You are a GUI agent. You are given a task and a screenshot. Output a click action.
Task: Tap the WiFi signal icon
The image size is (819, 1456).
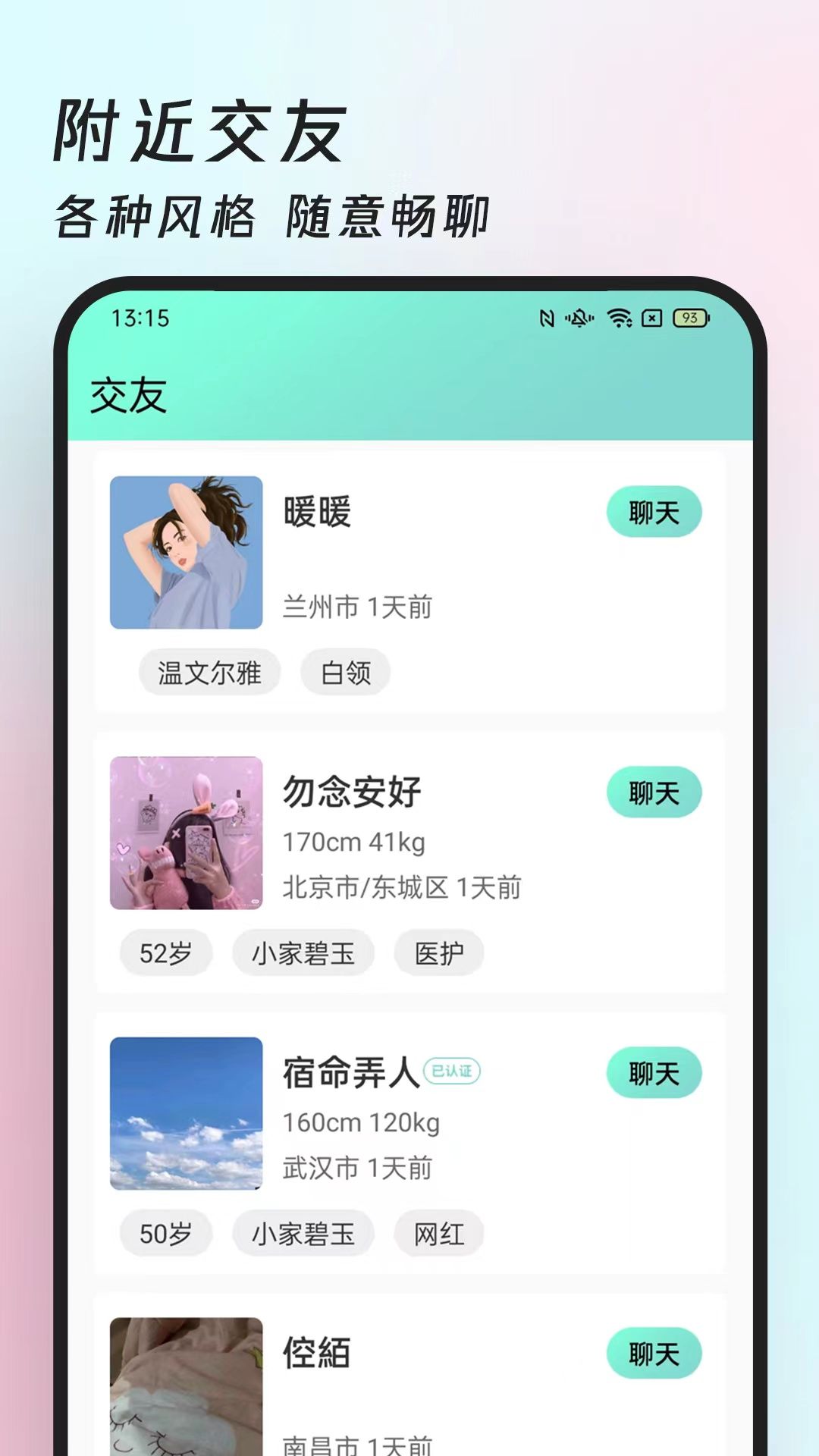620,318
